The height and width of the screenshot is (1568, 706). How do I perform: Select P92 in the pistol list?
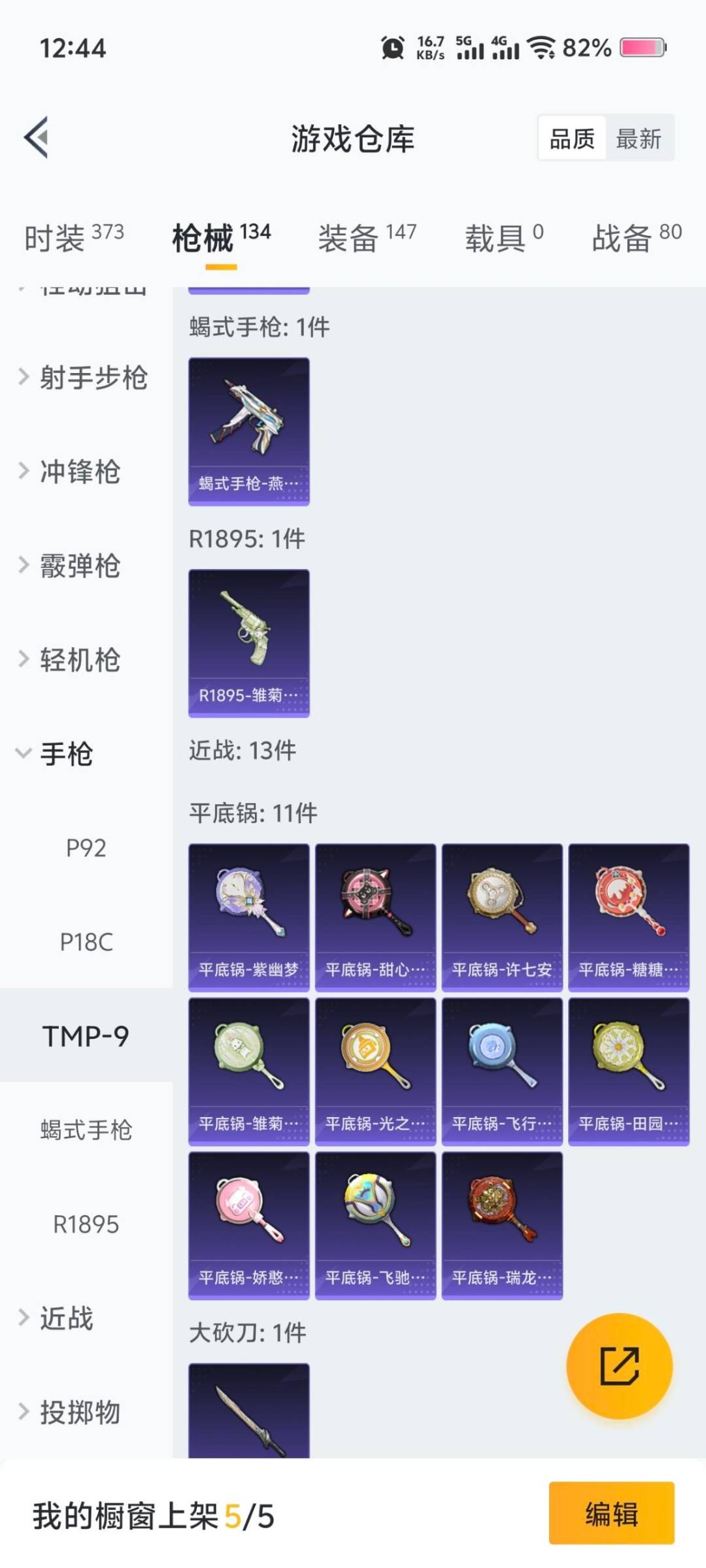[x=87, y=848]
